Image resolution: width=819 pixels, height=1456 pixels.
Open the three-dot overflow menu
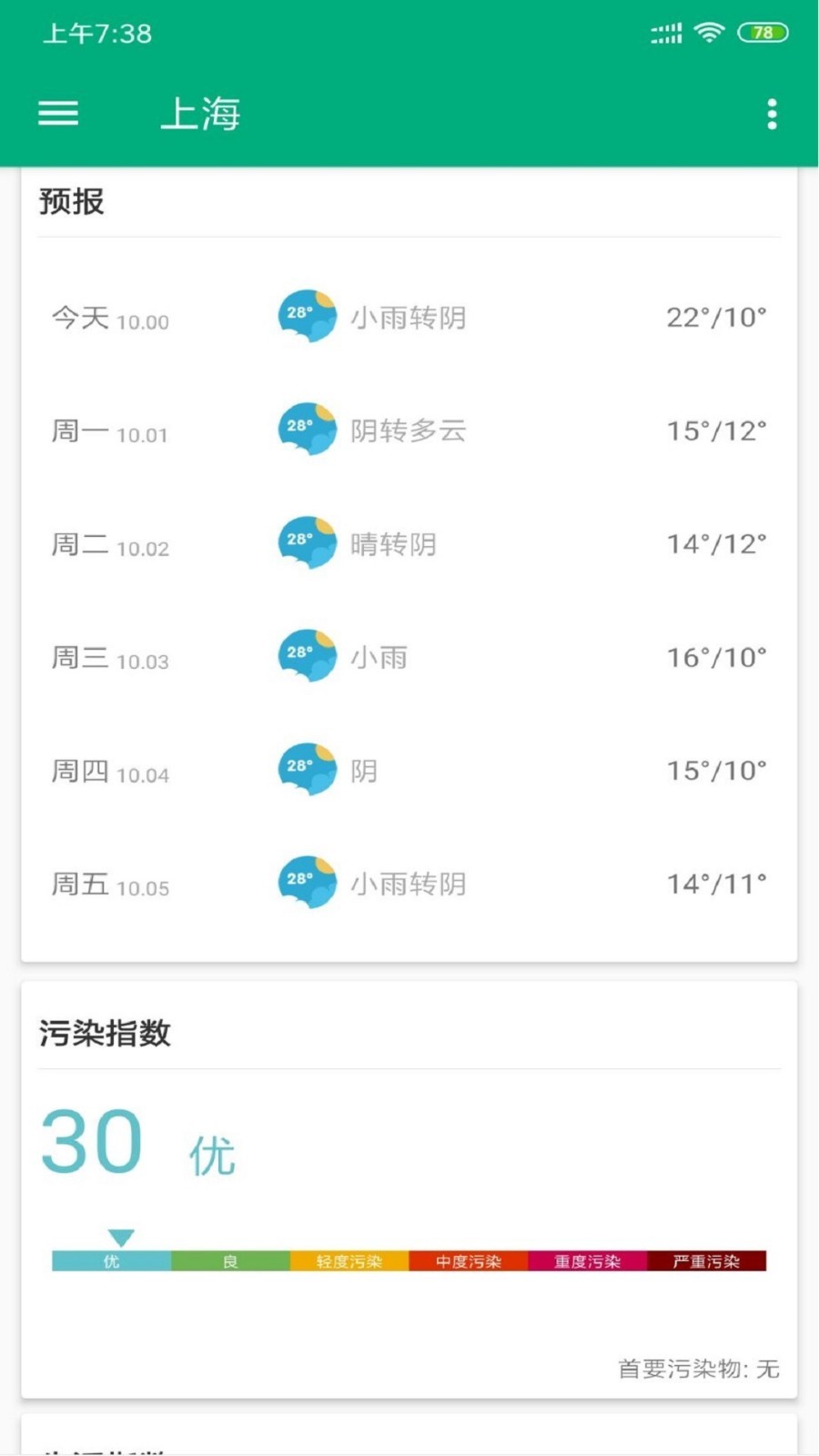pos(772,115)
